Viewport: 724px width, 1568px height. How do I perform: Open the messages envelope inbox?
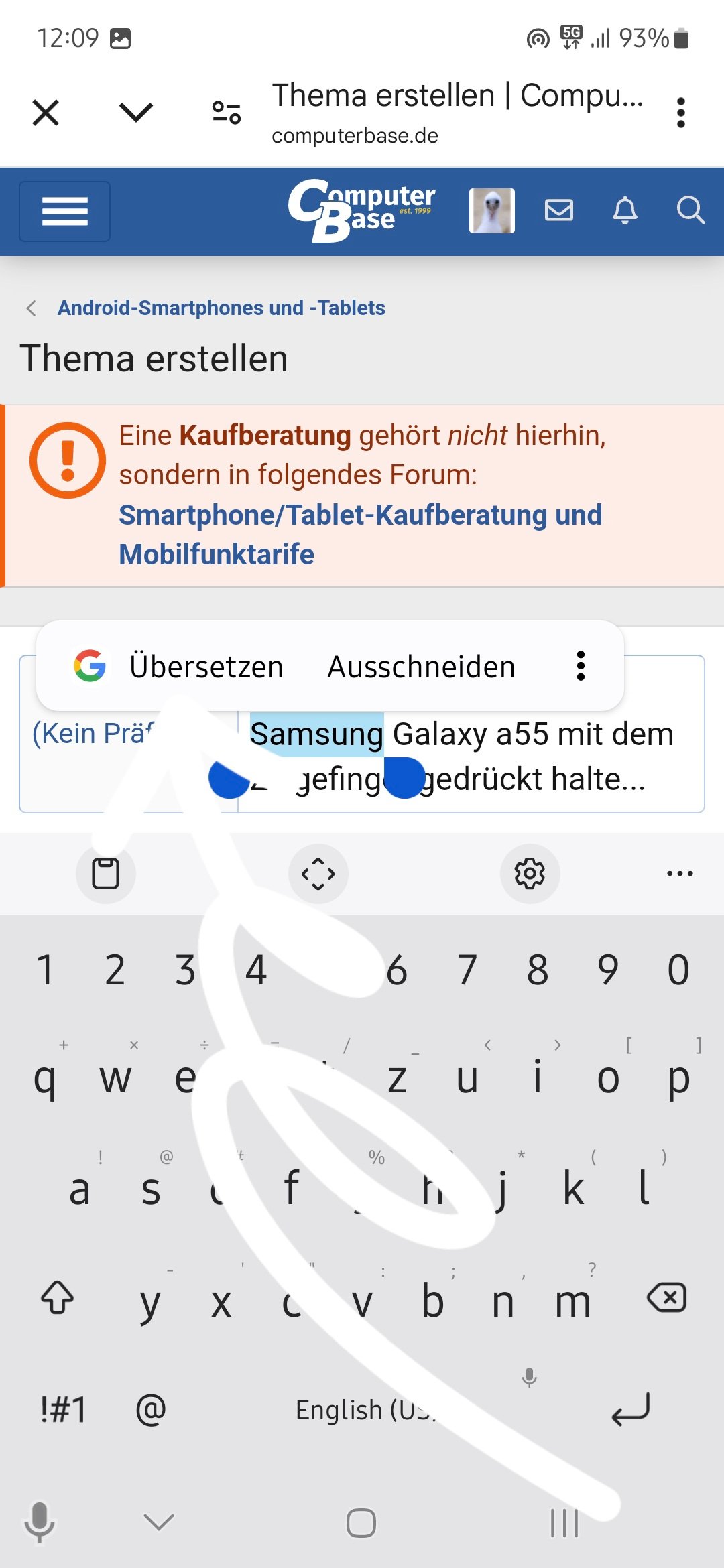coord(558,210)
